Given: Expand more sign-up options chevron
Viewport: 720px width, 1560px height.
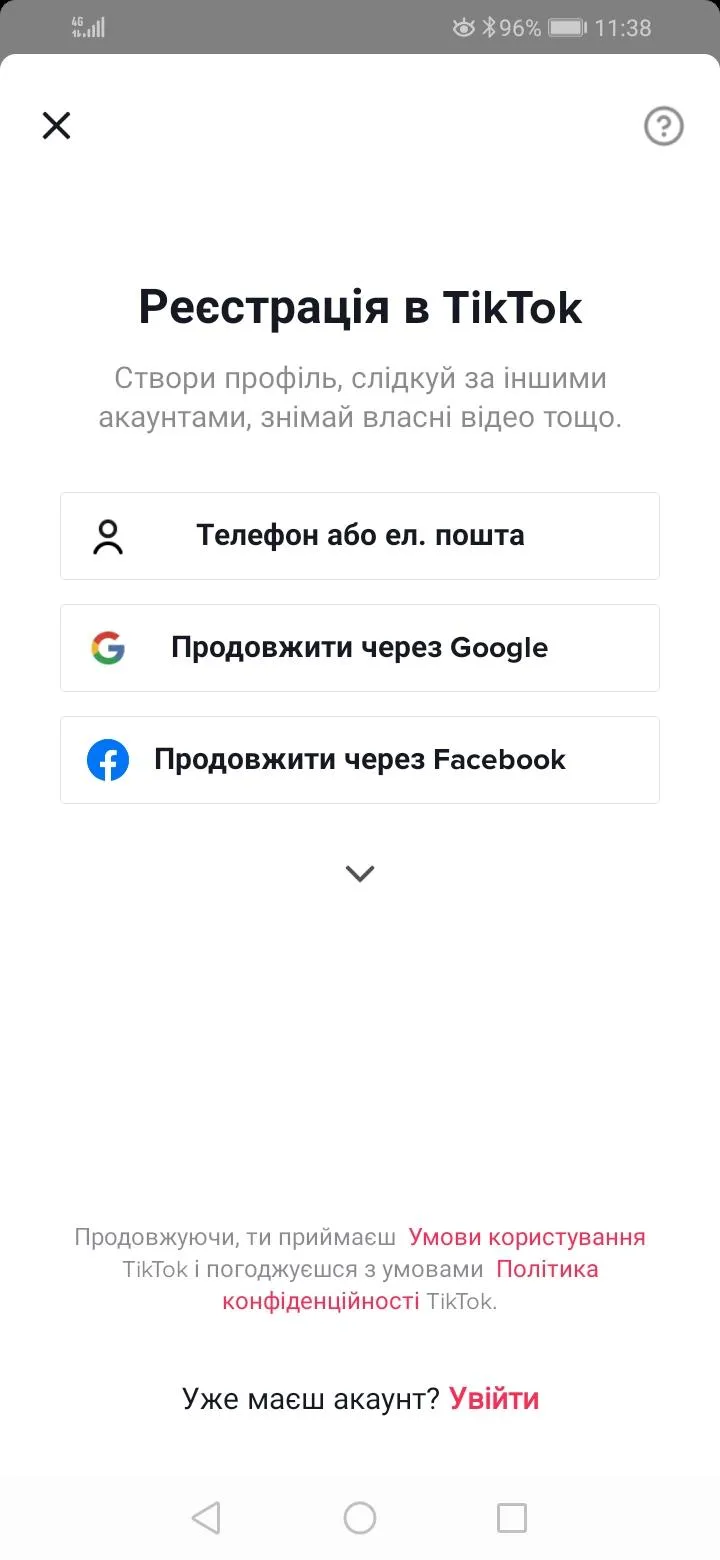Looking at the screenshot, I should pos(360,873).
